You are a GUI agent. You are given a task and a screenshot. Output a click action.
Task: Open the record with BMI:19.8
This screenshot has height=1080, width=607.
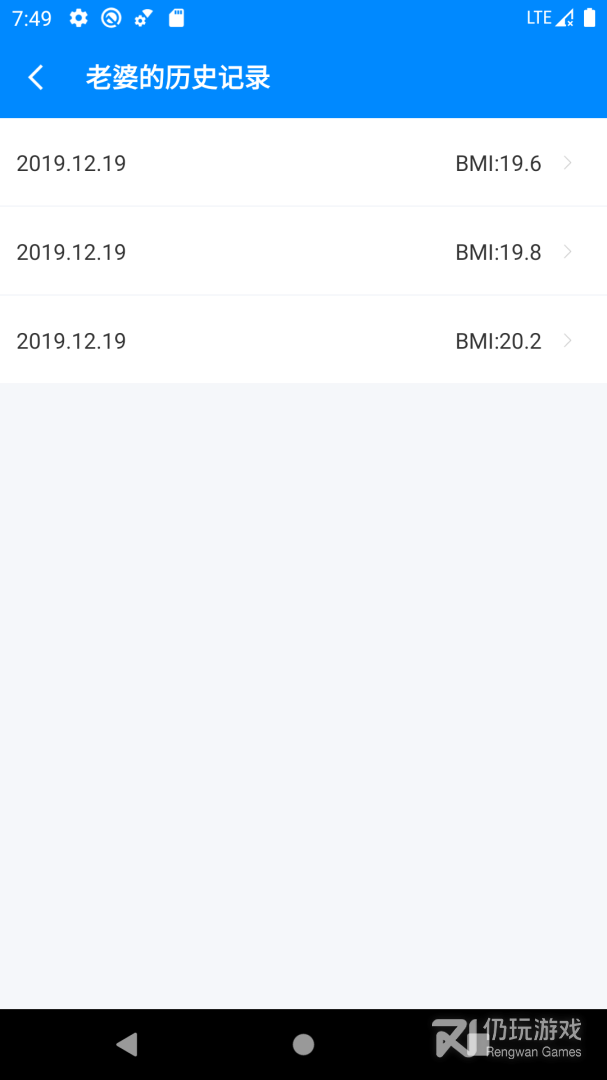click(x=303, y=252)
